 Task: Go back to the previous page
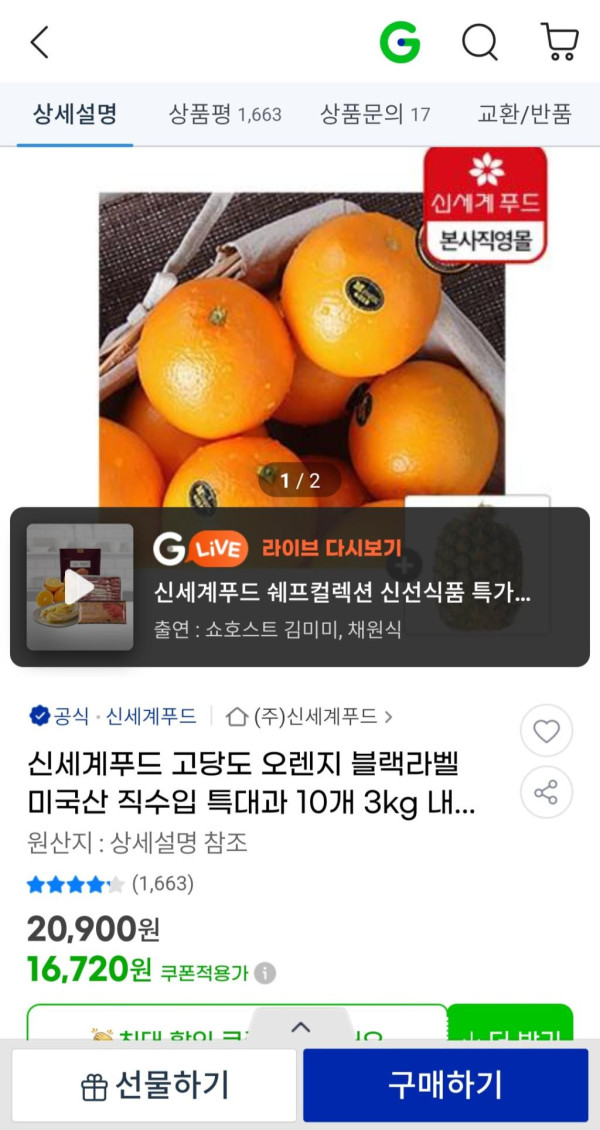click(39, 43)
